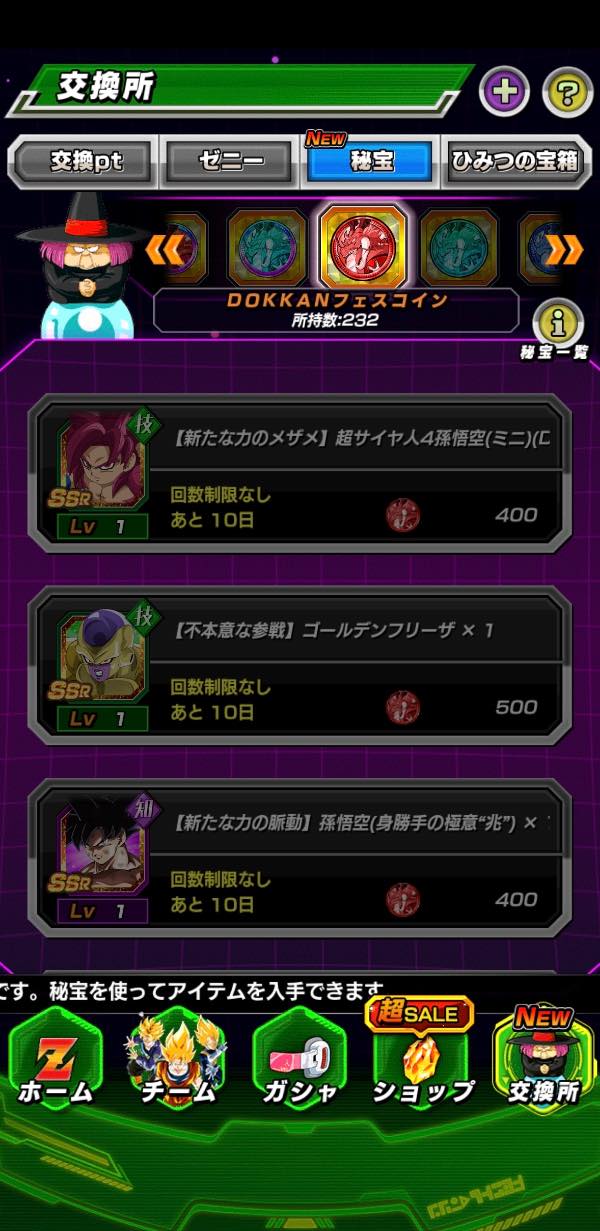Open the ひみつの宝箱 tab

point(515,161)
